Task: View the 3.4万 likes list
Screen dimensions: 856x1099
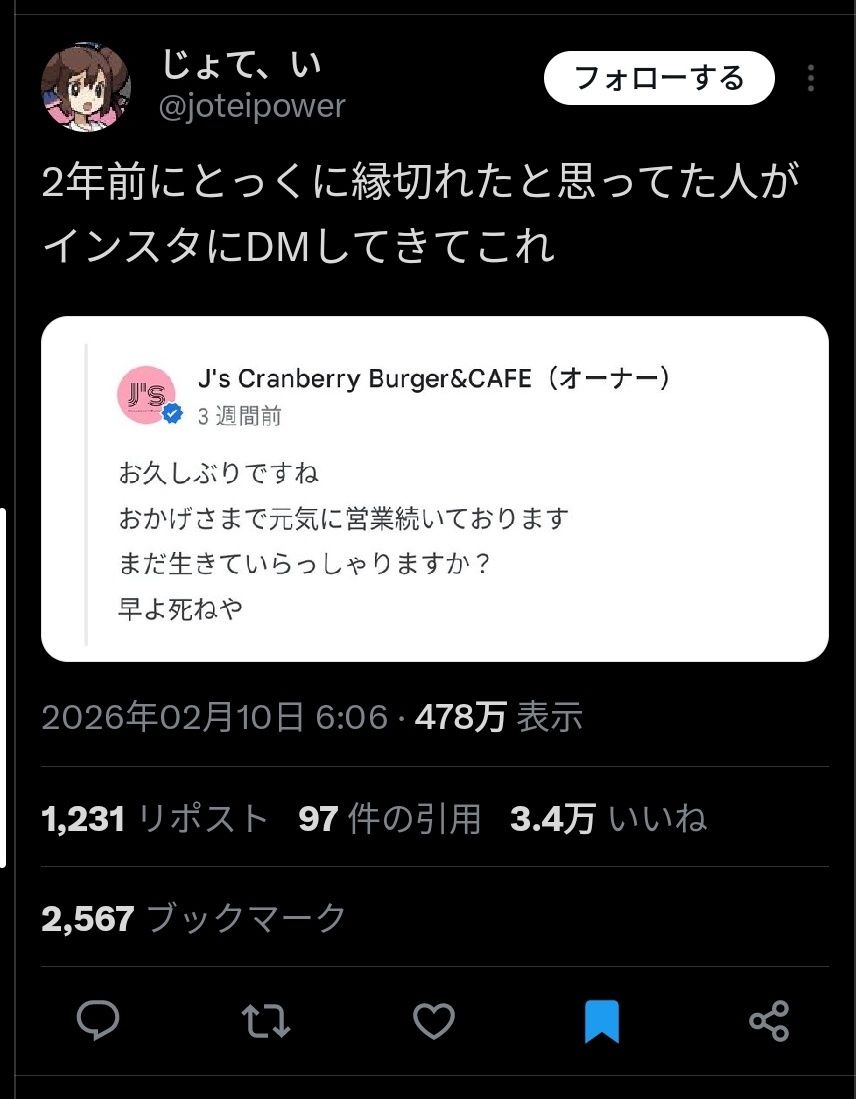Action: pos(608,819)
